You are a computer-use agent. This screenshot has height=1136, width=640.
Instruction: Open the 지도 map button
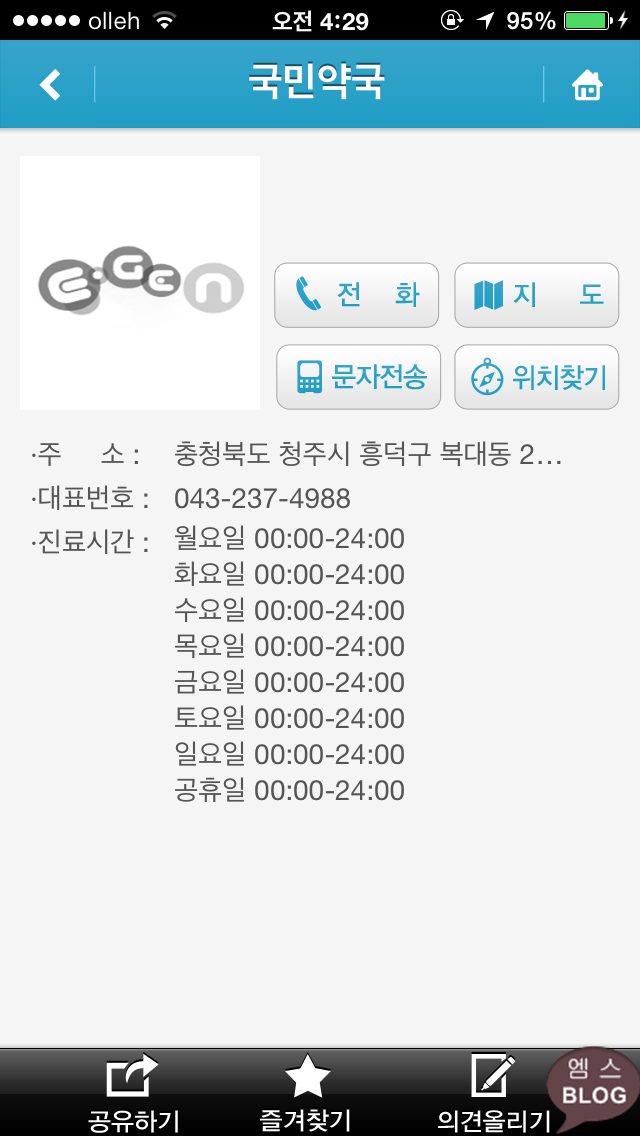click(x=536, y=295)
